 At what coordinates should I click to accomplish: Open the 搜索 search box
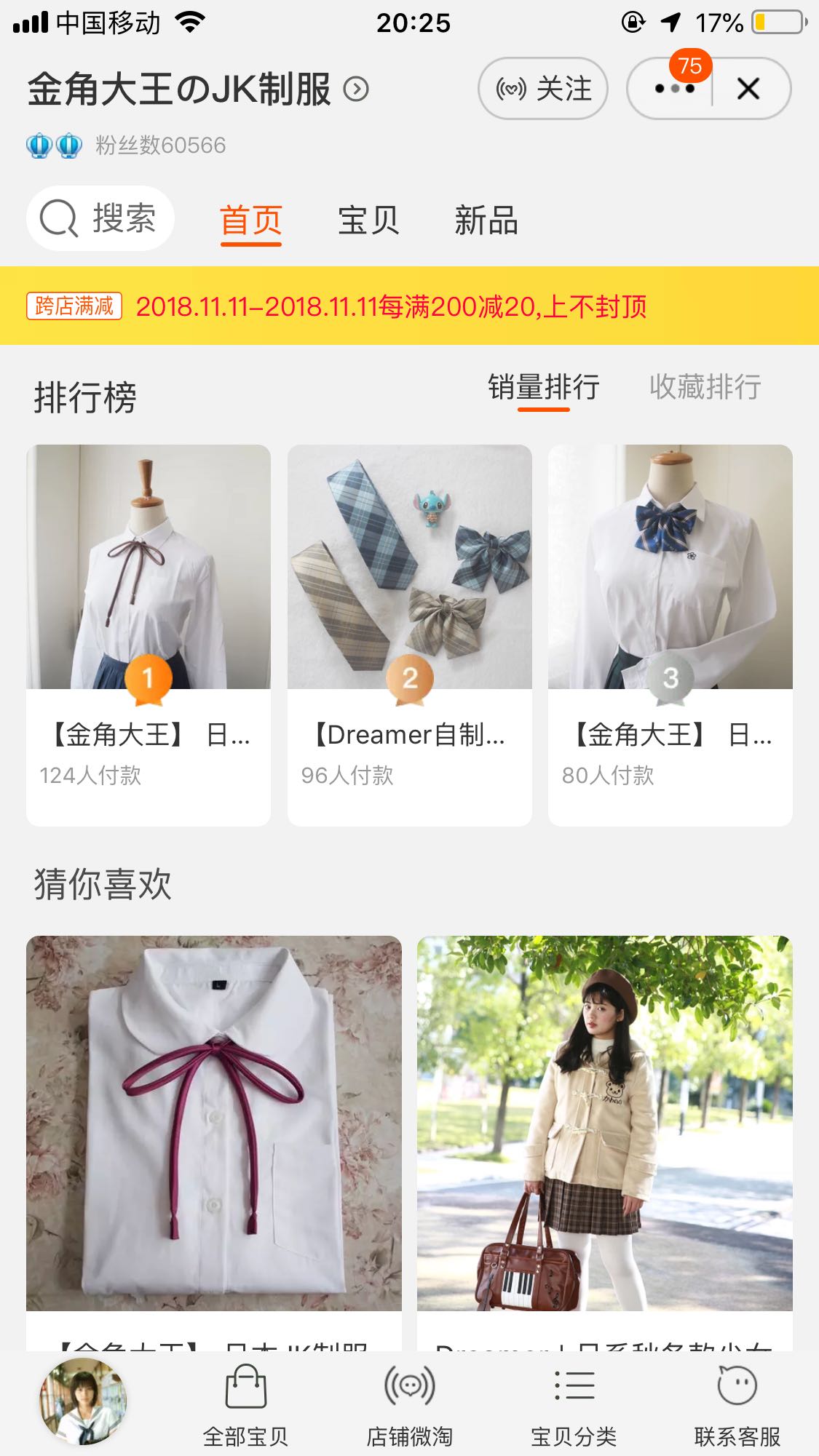[x=100, y=219]
